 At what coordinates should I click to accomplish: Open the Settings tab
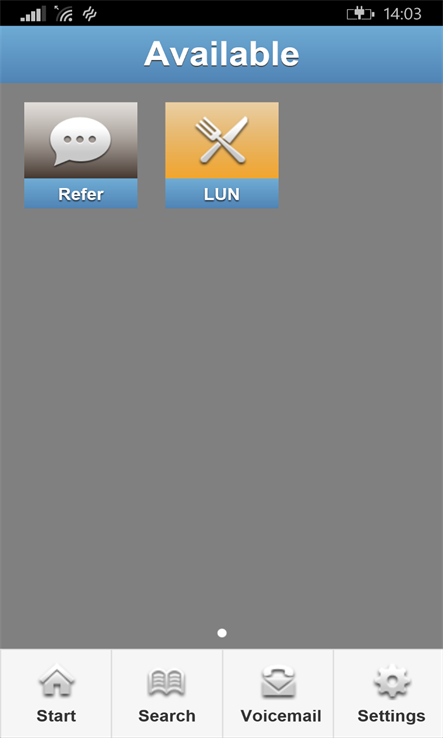point(388,693)
